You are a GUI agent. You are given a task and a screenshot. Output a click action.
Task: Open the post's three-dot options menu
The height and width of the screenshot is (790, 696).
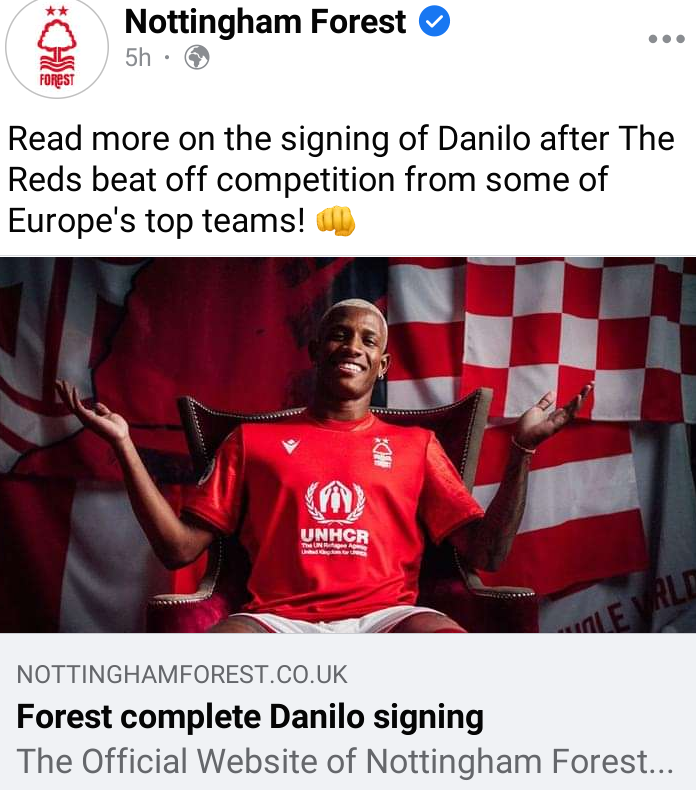[x=666, y=39]
